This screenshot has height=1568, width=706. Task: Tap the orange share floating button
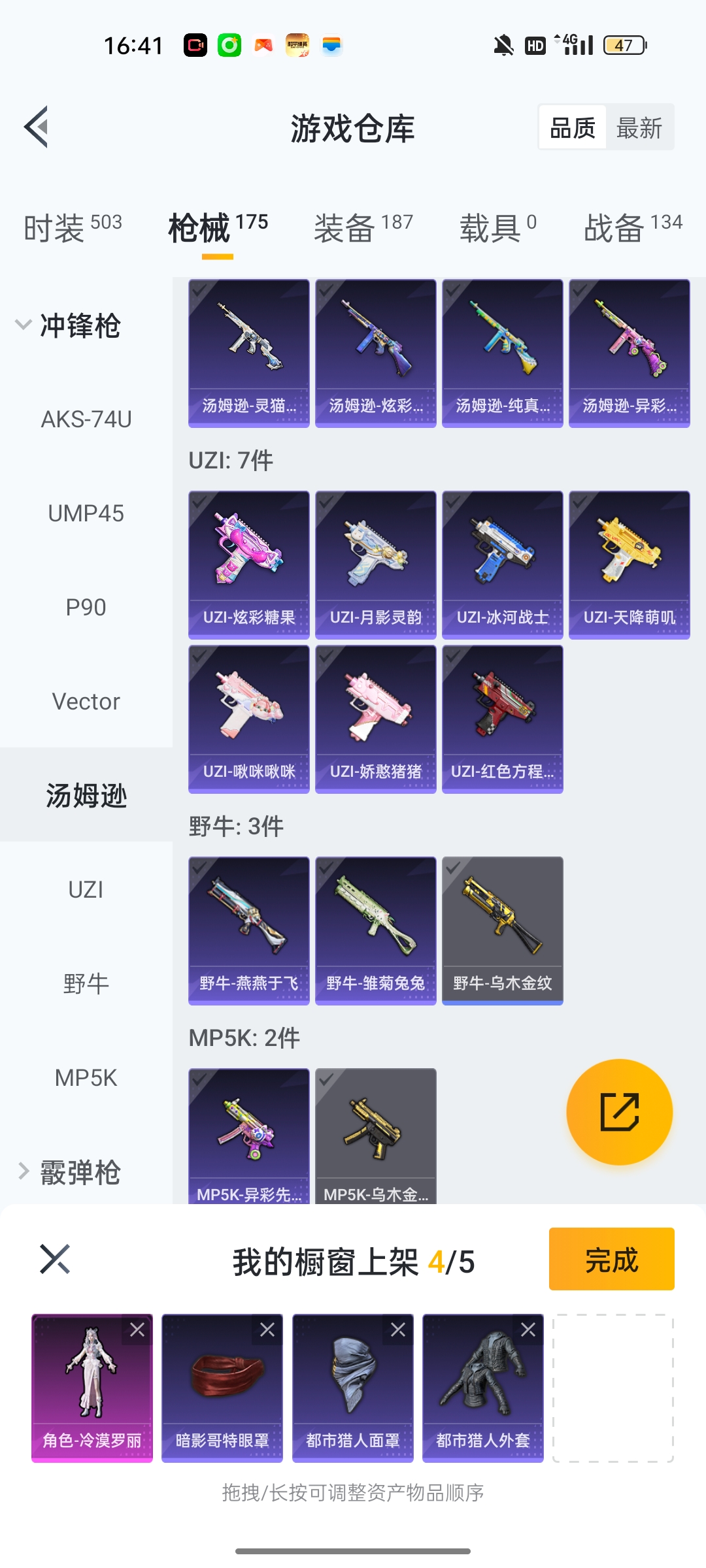pos(620,1112)
